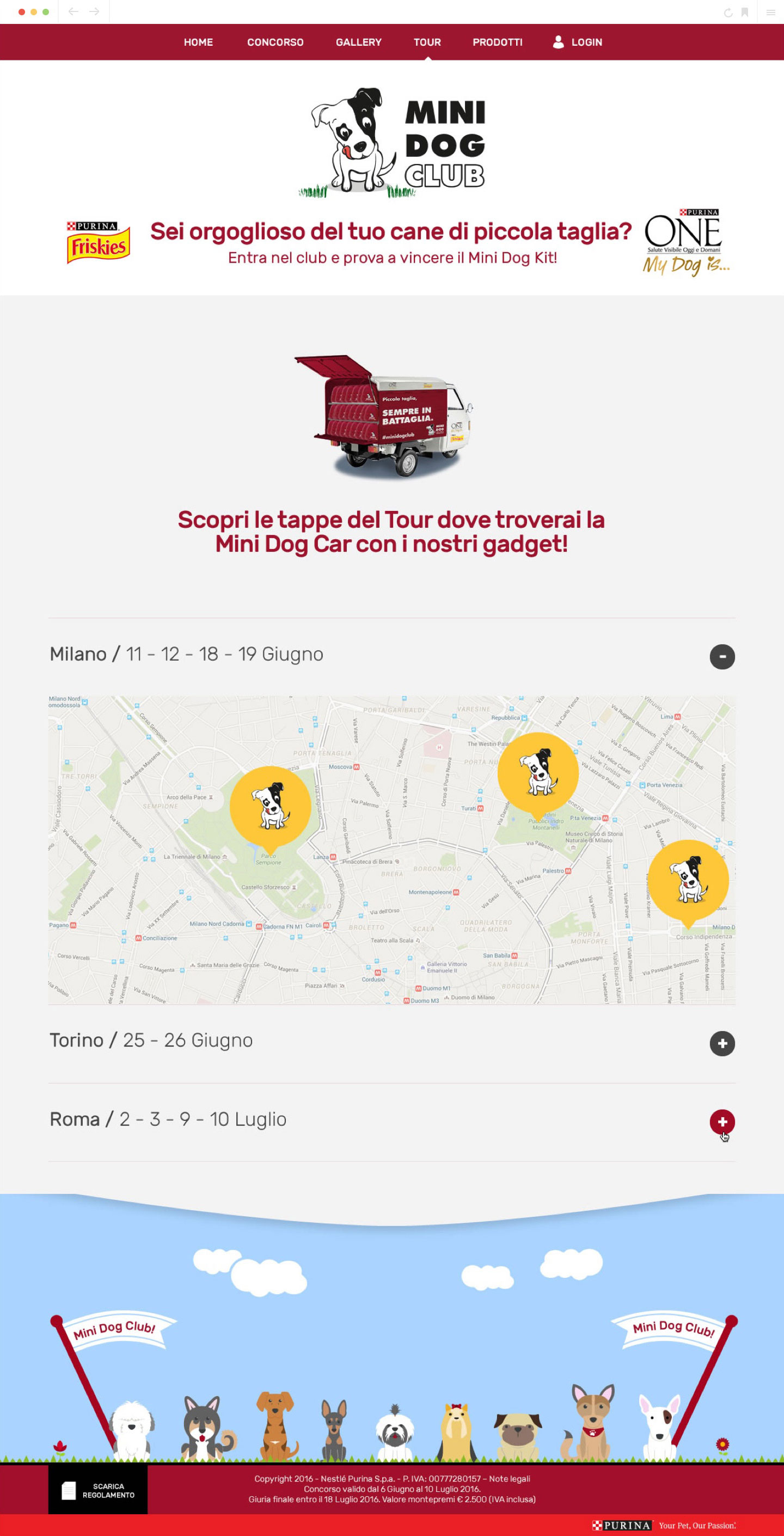Open the Prodotti page
The image size is (784, 1536).
497,42
